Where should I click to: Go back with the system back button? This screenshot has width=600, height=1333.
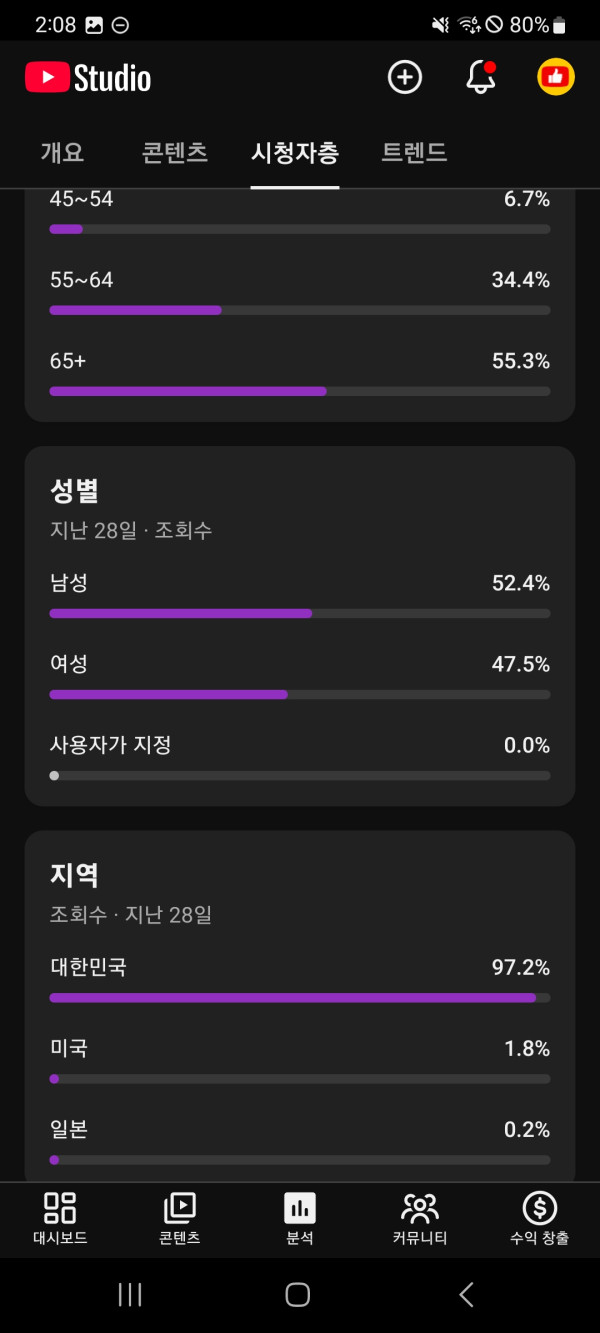coord(466,1295)
